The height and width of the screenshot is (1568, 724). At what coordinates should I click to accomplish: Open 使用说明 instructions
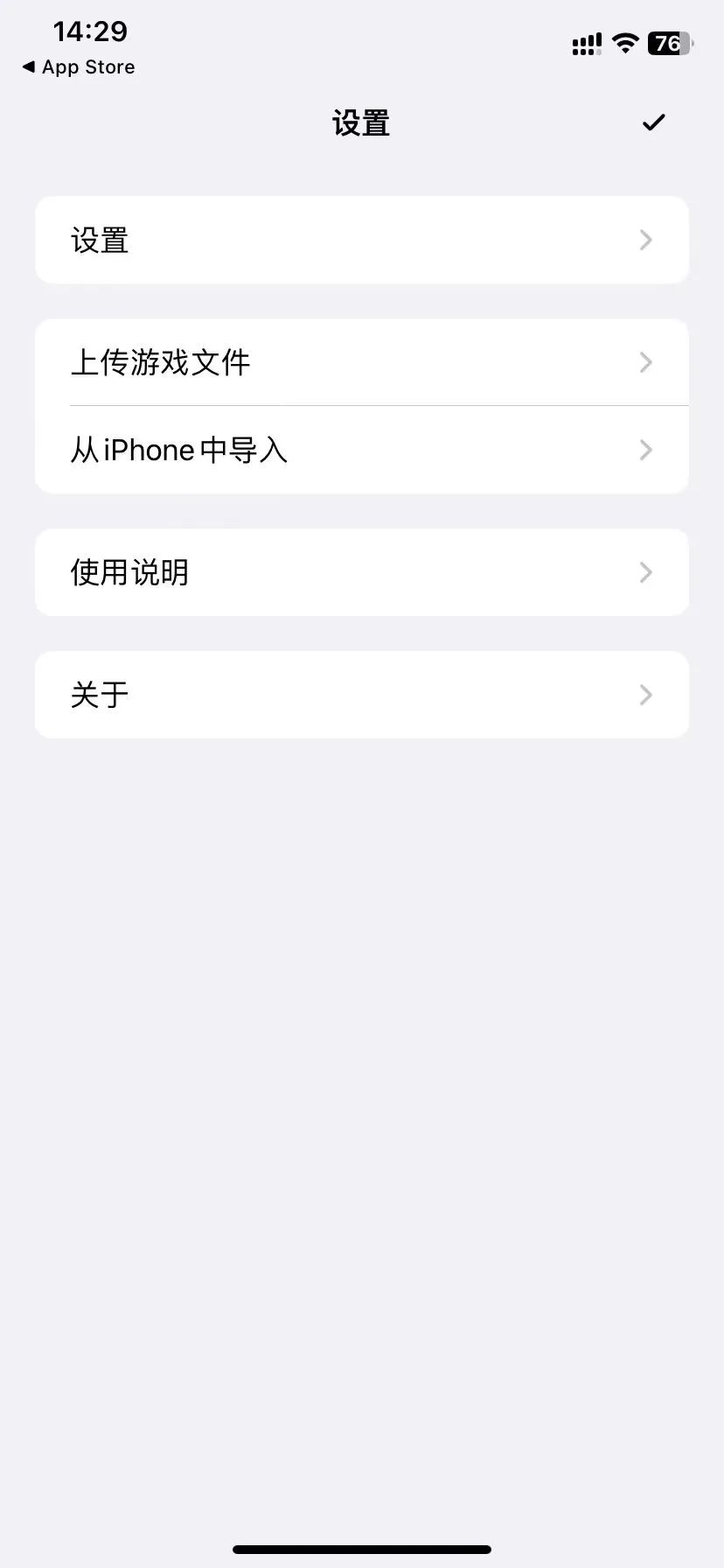362,572
